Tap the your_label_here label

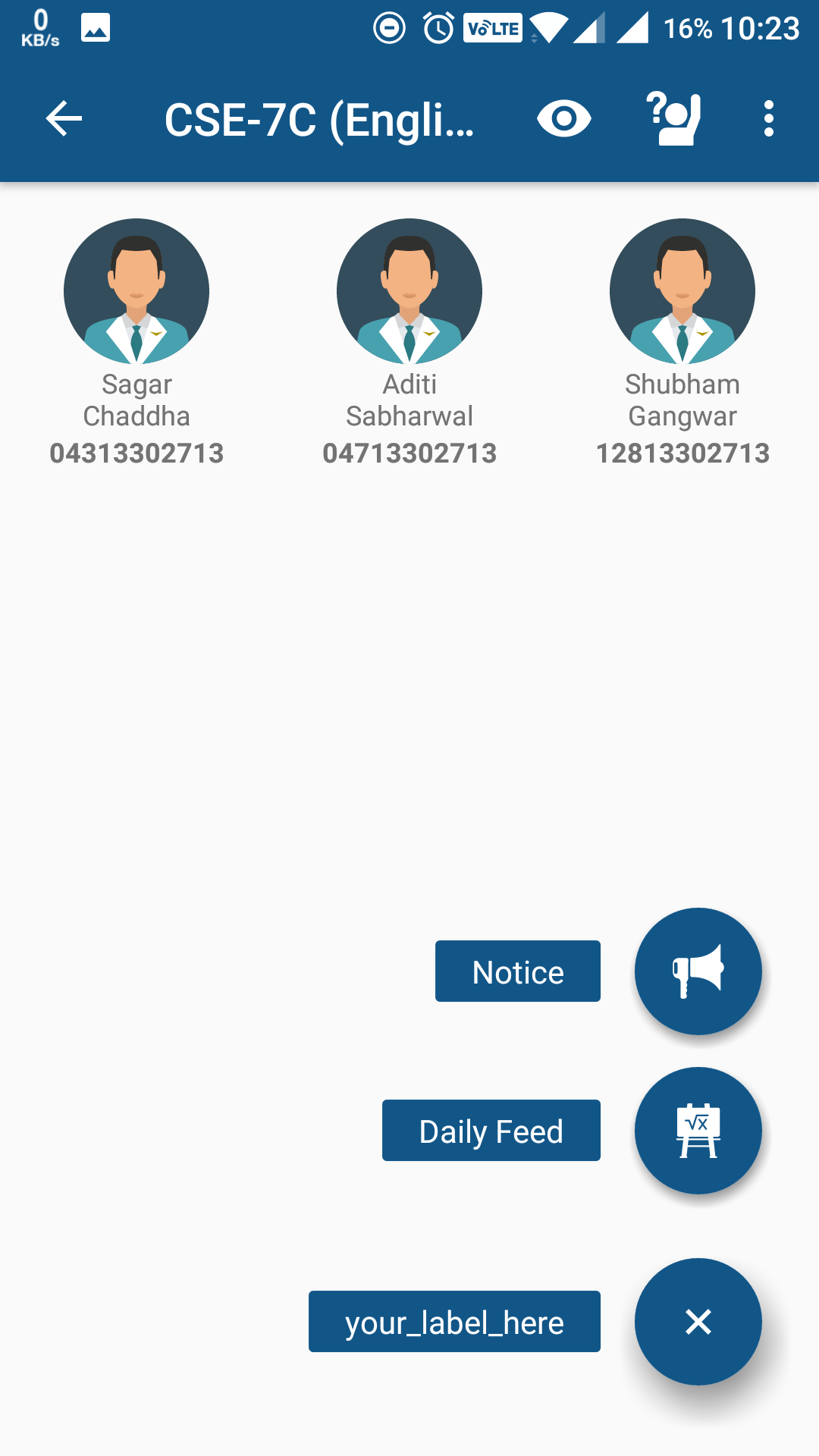coord(454,1322)
